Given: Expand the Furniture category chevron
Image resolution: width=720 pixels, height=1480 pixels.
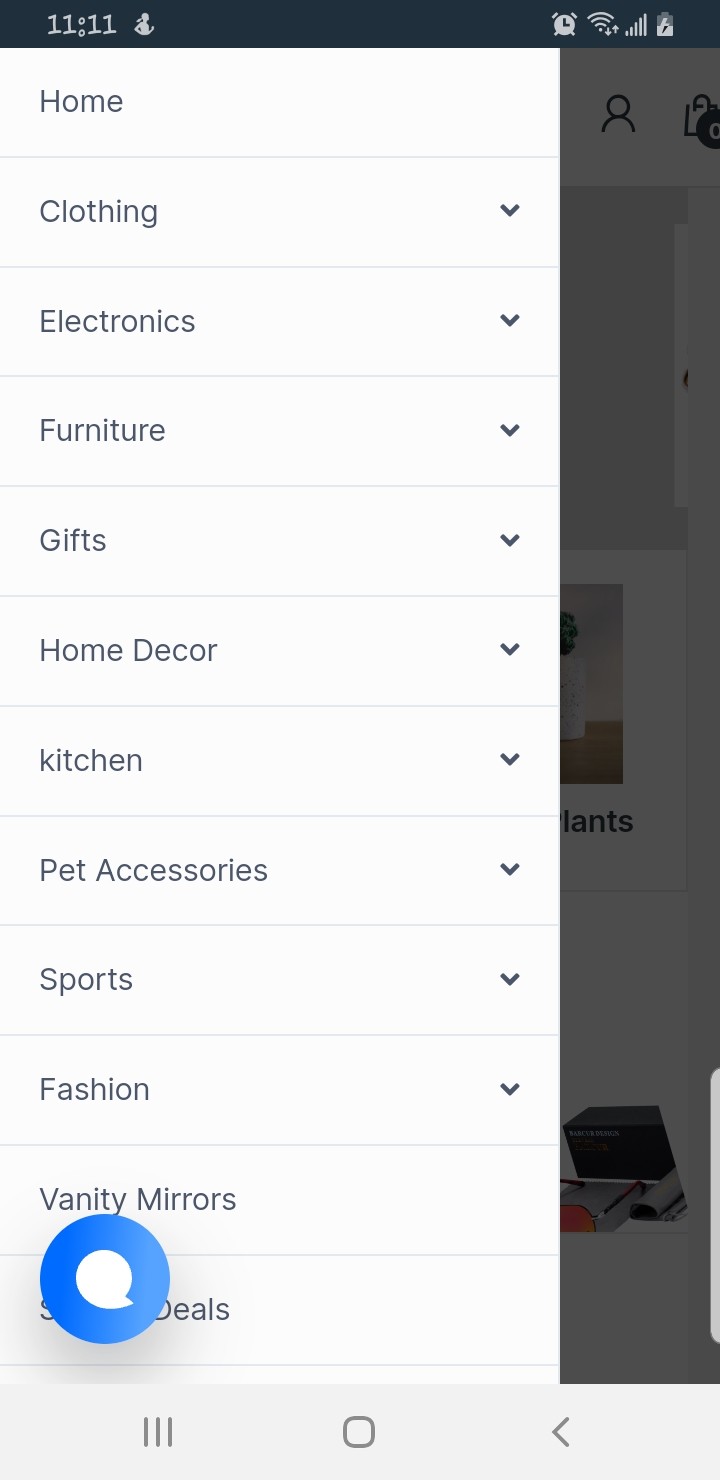Looking at the screenshot, I should coord(510,431).
